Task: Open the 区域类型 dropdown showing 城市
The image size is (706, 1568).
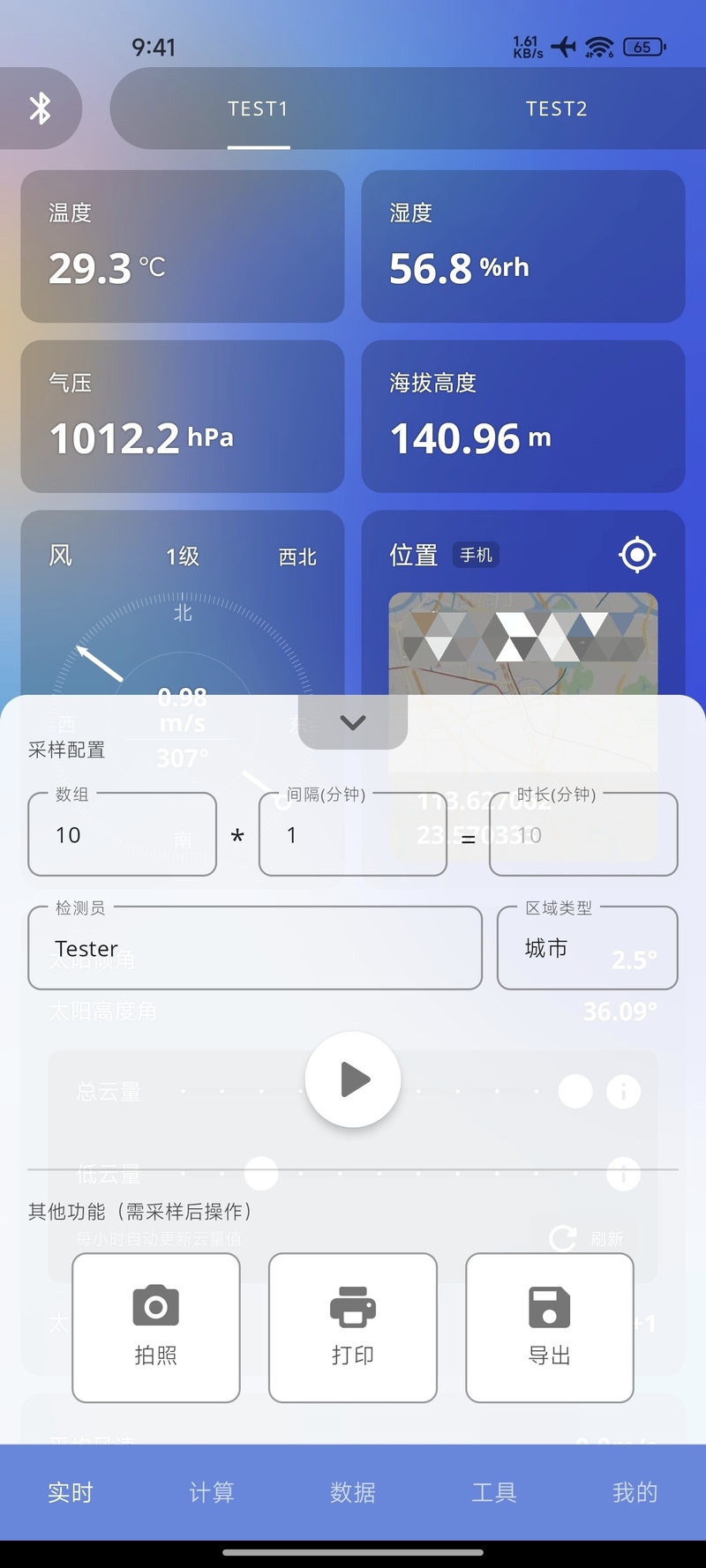Action: pyautogui.click(x=588, y=948)
